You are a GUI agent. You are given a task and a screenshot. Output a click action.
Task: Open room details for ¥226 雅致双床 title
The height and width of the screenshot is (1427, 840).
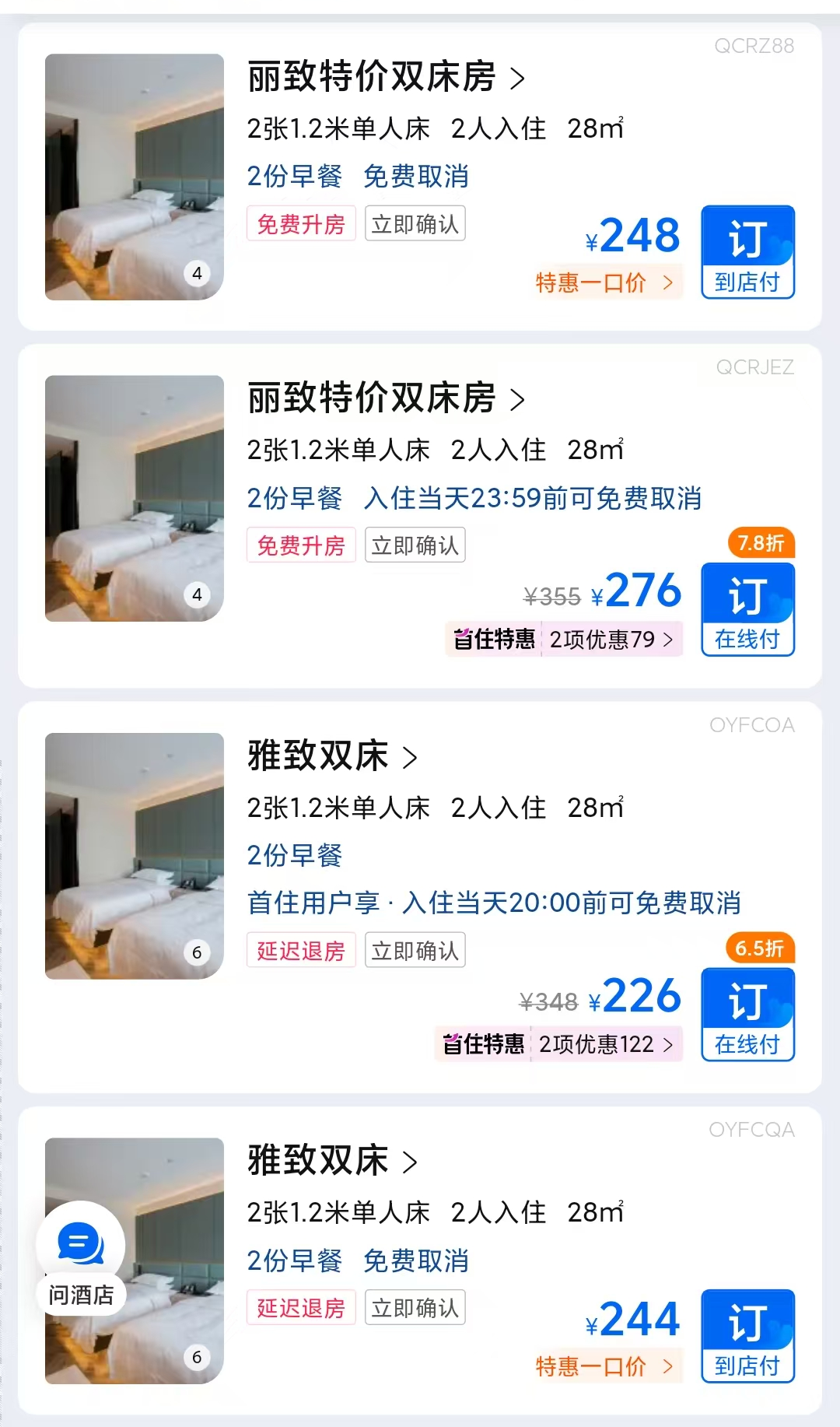coord(332,756)
